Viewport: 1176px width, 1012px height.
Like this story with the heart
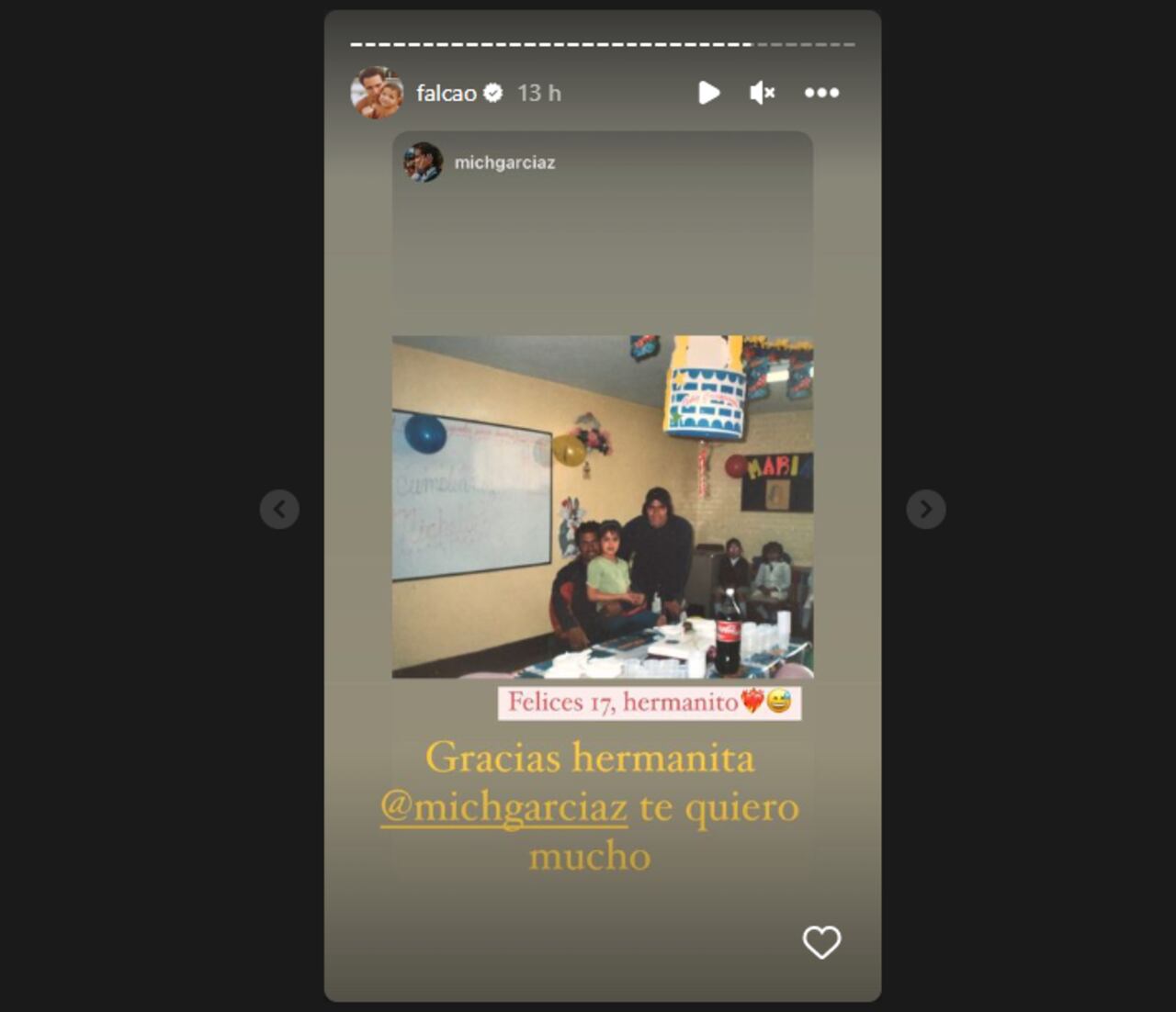click(821, 942)
